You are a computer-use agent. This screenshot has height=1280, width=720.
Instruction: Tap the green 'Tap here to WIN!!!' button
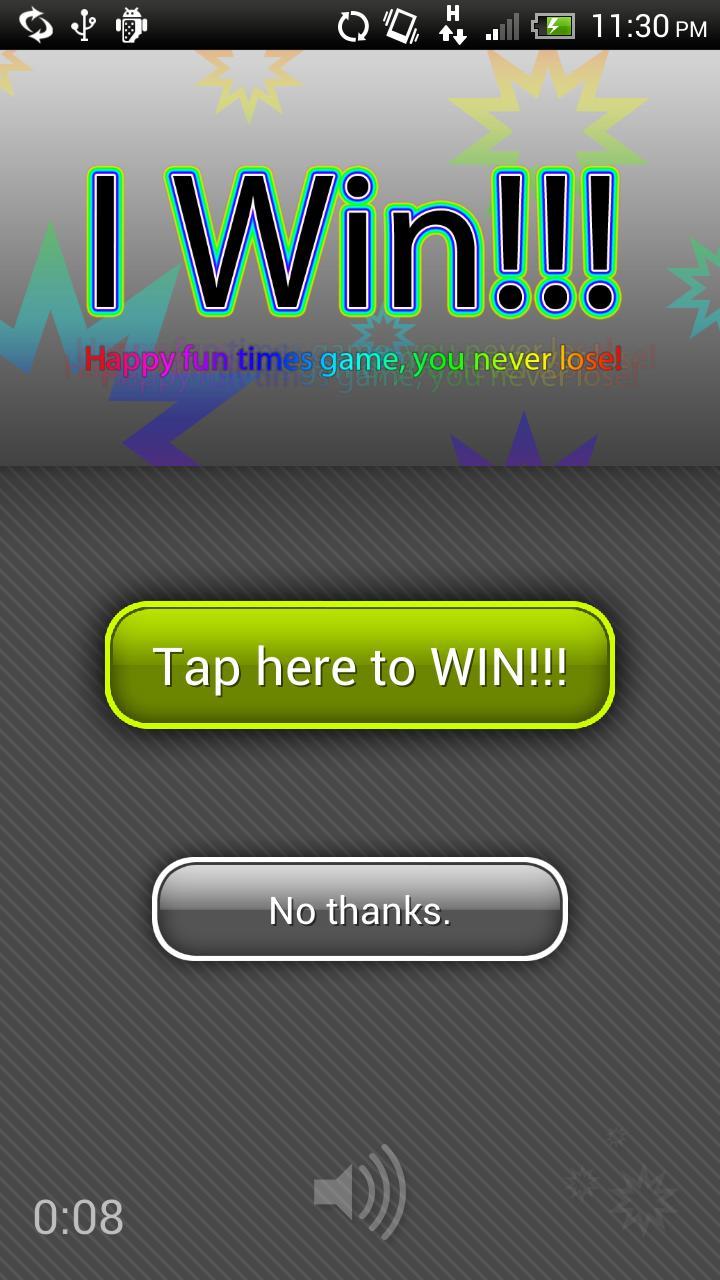[360, 665]
